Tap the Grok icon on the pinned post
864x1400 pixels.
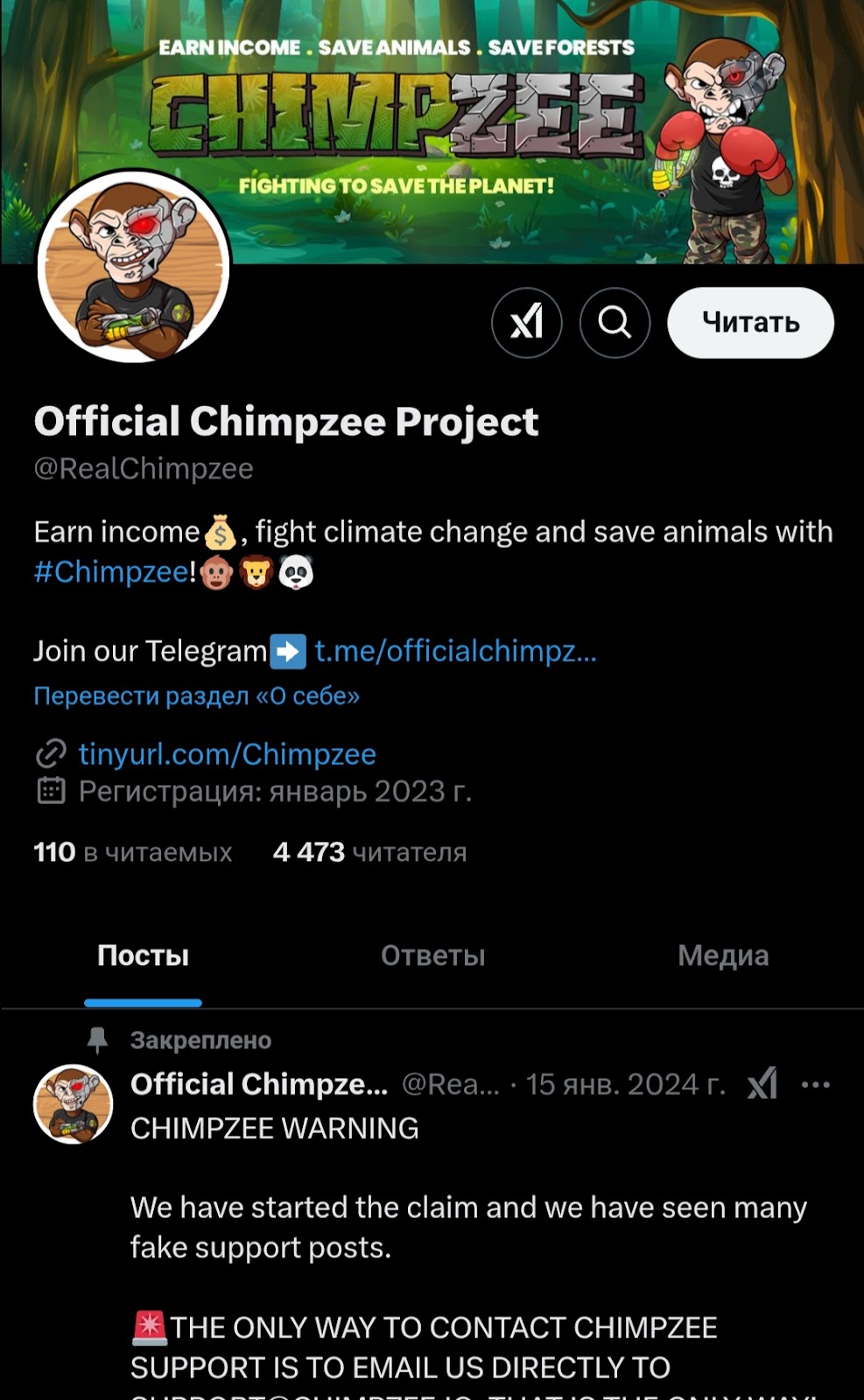(x=762, y=1085)
